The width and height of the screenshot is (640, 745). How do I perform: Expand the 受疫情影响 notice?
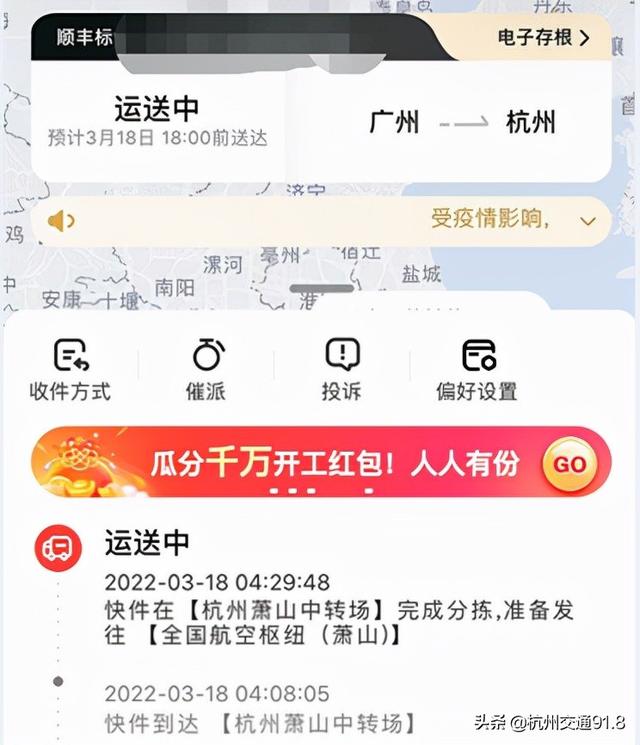coord(588,221)
